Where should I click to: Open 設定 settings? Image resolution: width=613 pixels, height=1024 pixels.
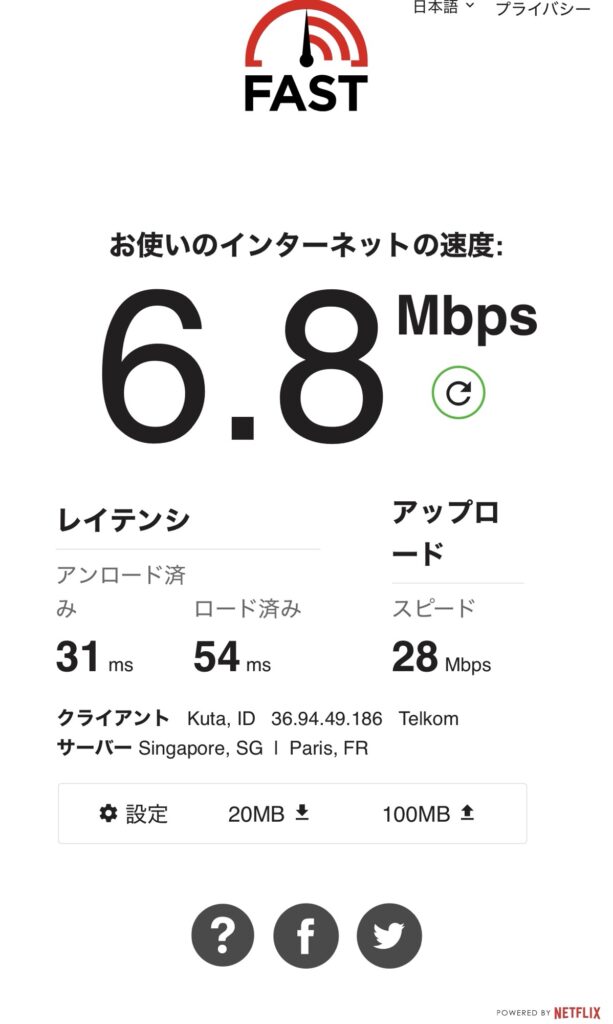click(134, 814)
